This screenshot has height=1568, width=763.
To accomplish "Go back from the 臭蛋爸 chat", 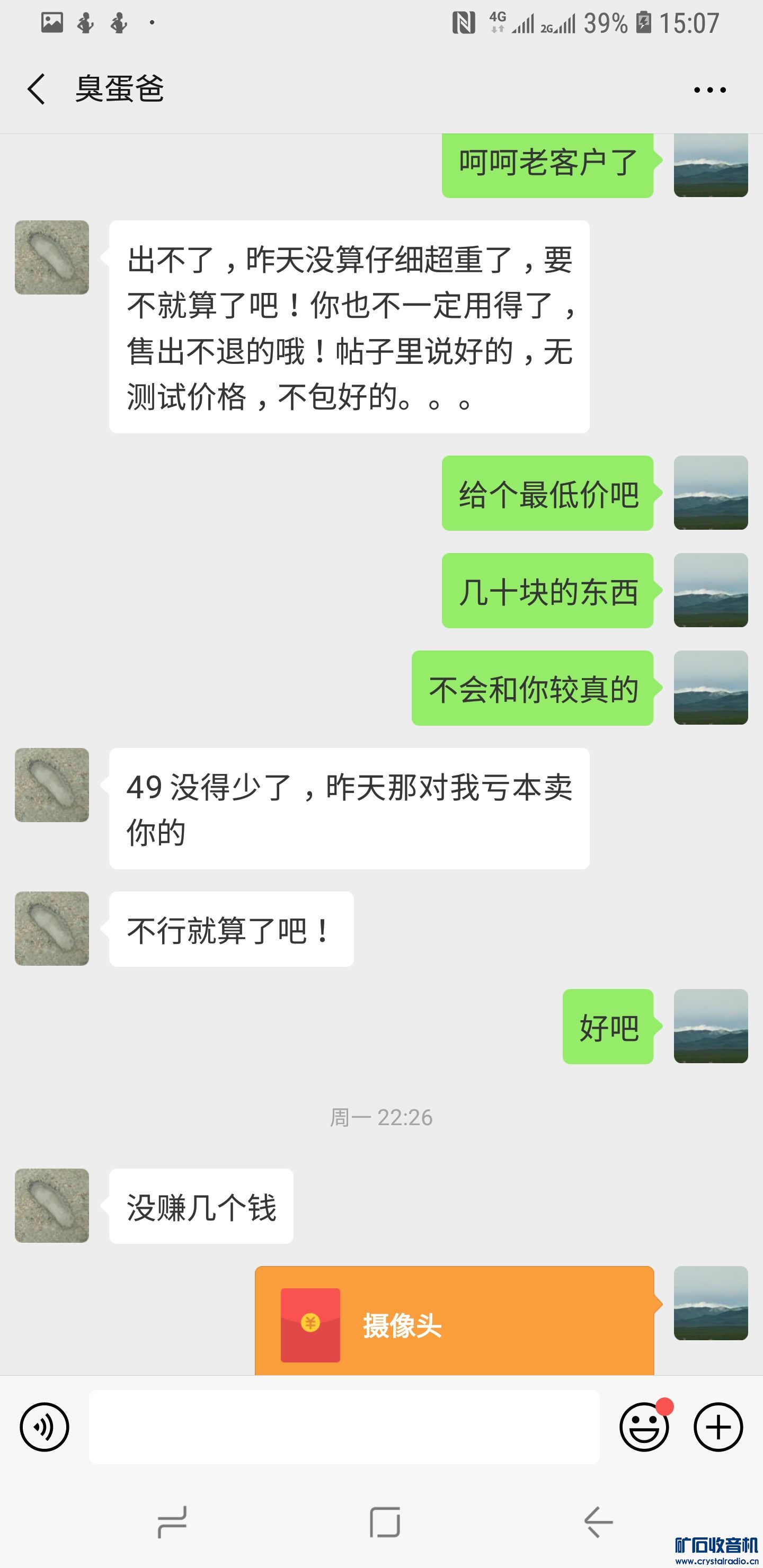I will [x=37, y=90].
